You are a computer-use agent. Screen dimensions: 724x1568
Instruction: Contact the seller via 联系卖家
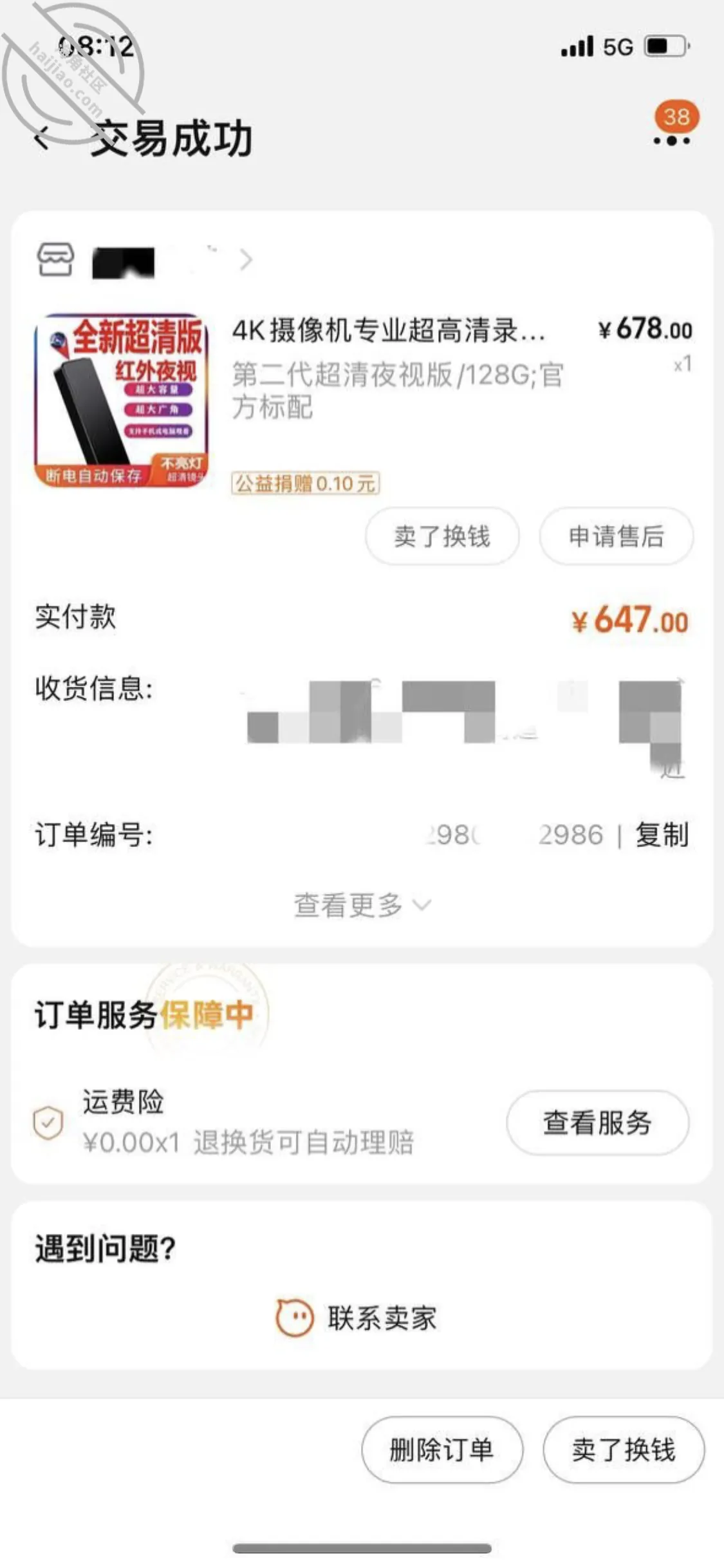(x=357, y=1318)
